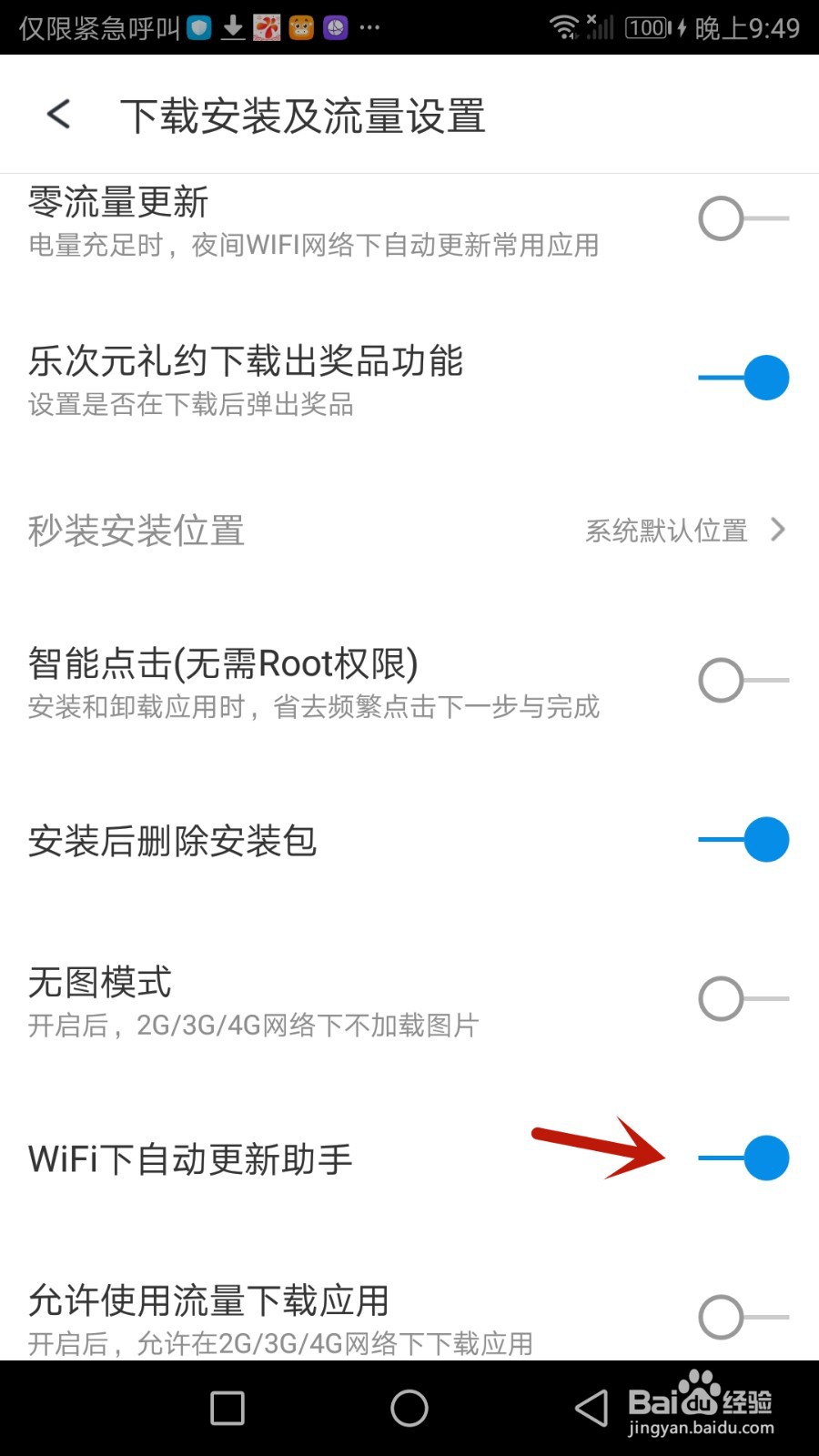Viewport: 819px width, 1456px height.
Task: Turn on 无图模式
Action: coord(743,999)
